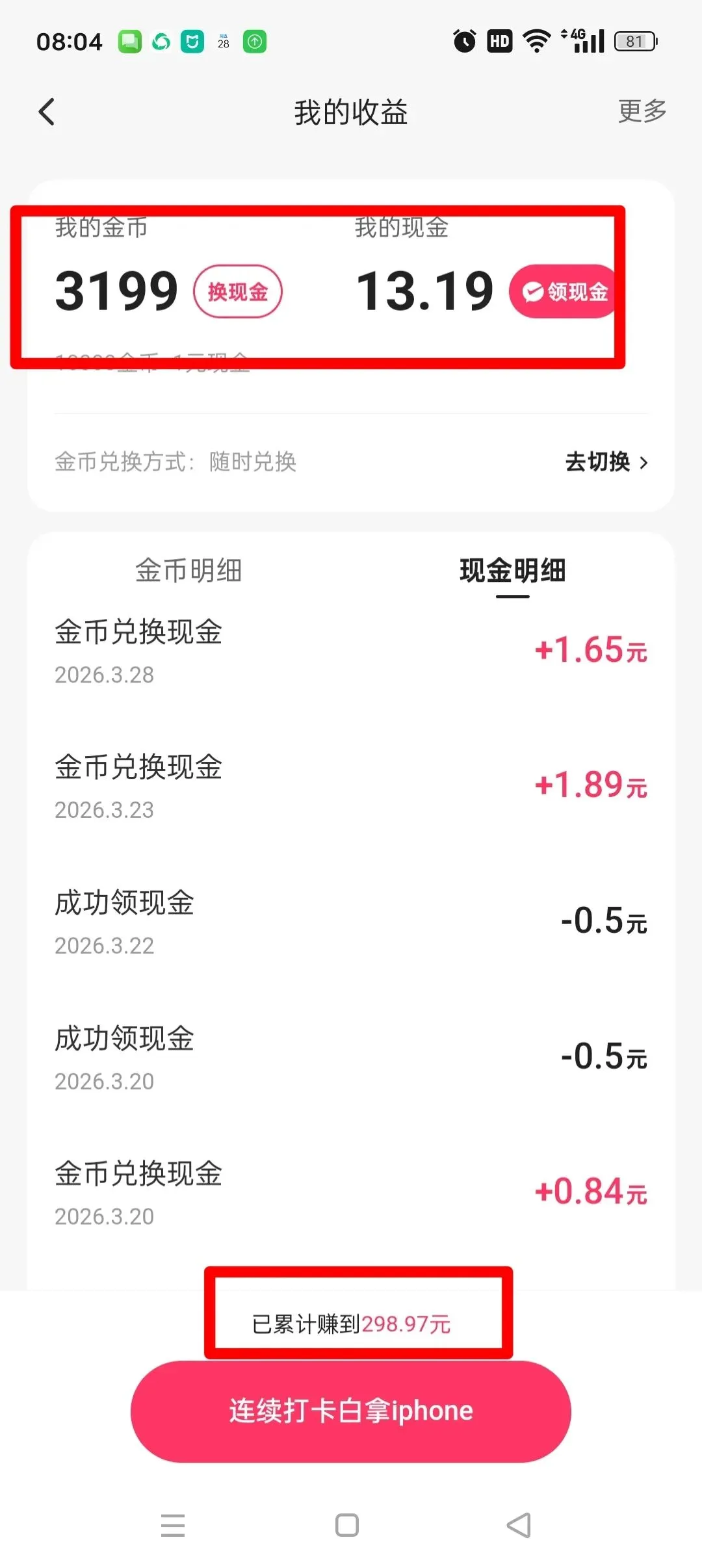Tap the 换现金 button beside the coins

coord(238,291)
